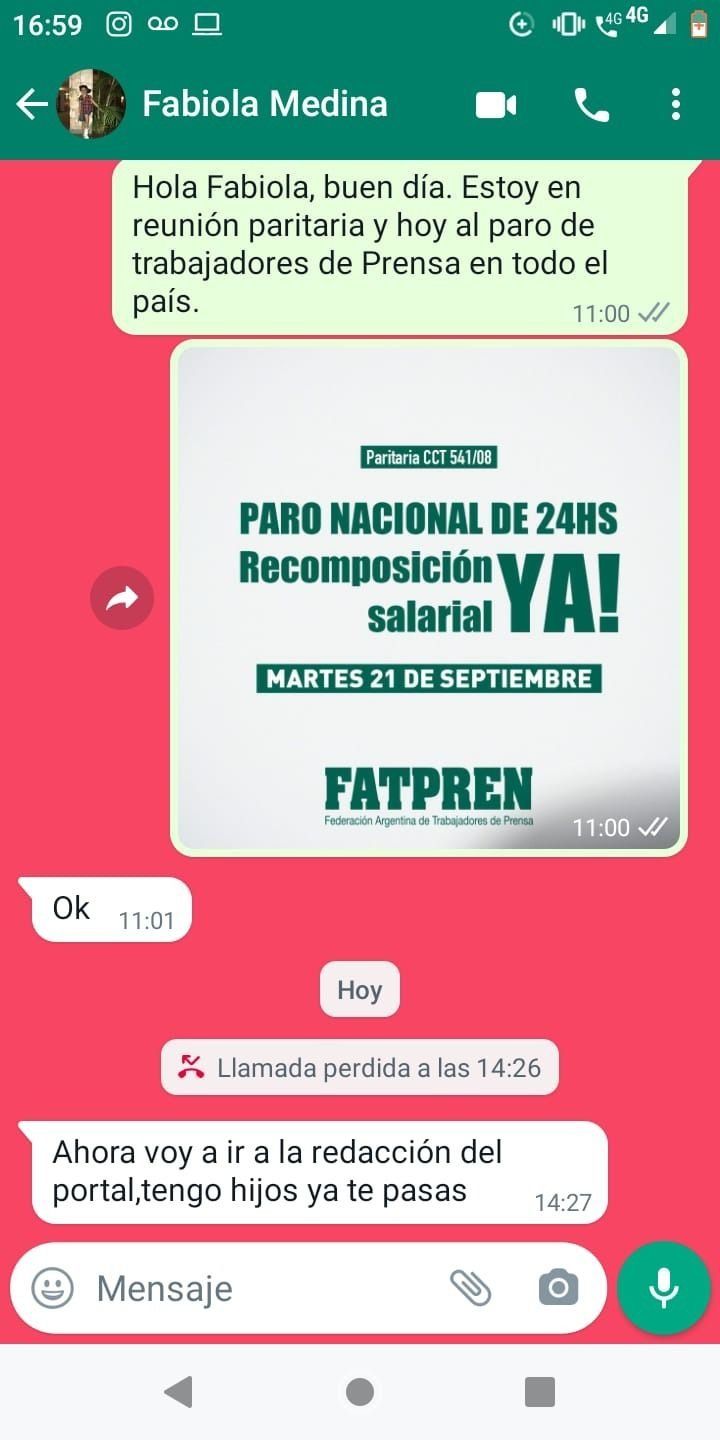Tap the system back button
The width and height of the screenshot is (720, 1440).
tap(178, 1391)
